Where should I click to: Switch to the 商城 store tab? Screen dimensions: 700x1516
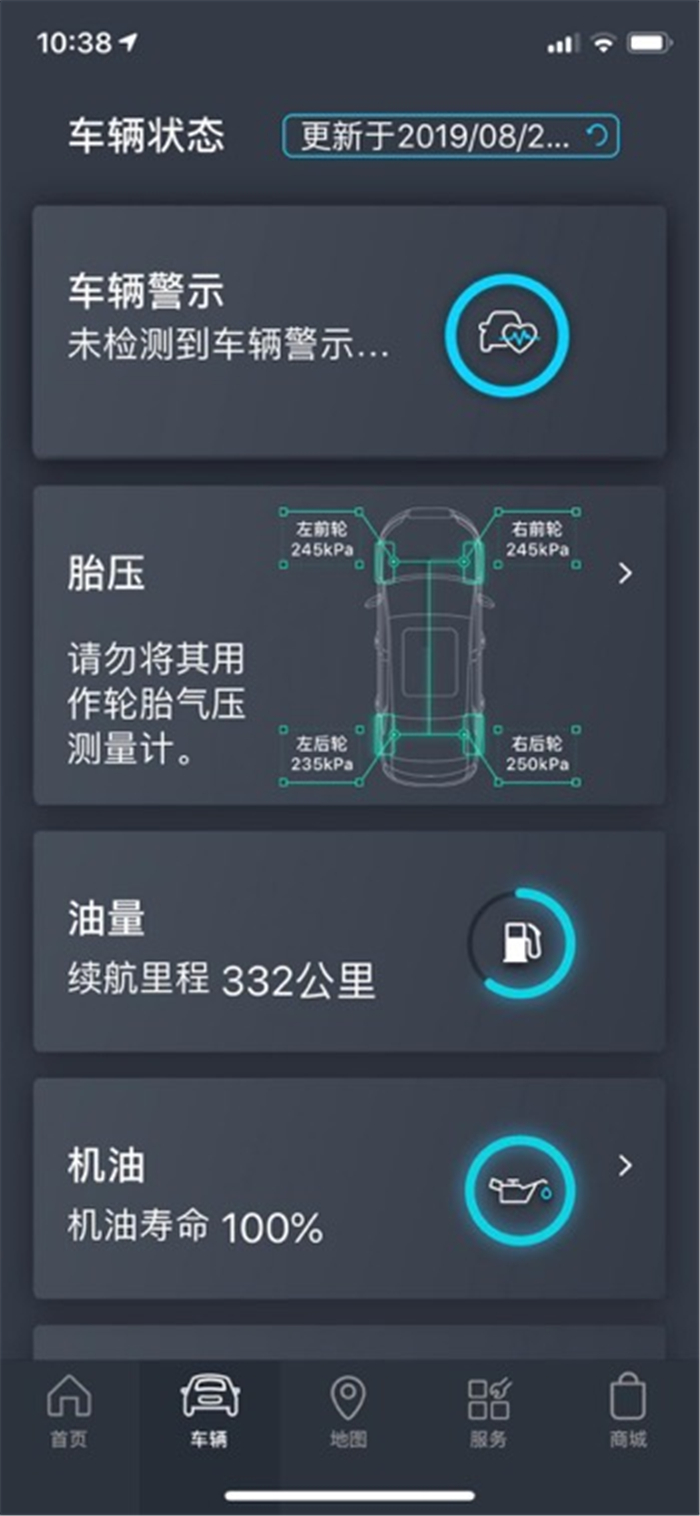[x=628, y=1412]
